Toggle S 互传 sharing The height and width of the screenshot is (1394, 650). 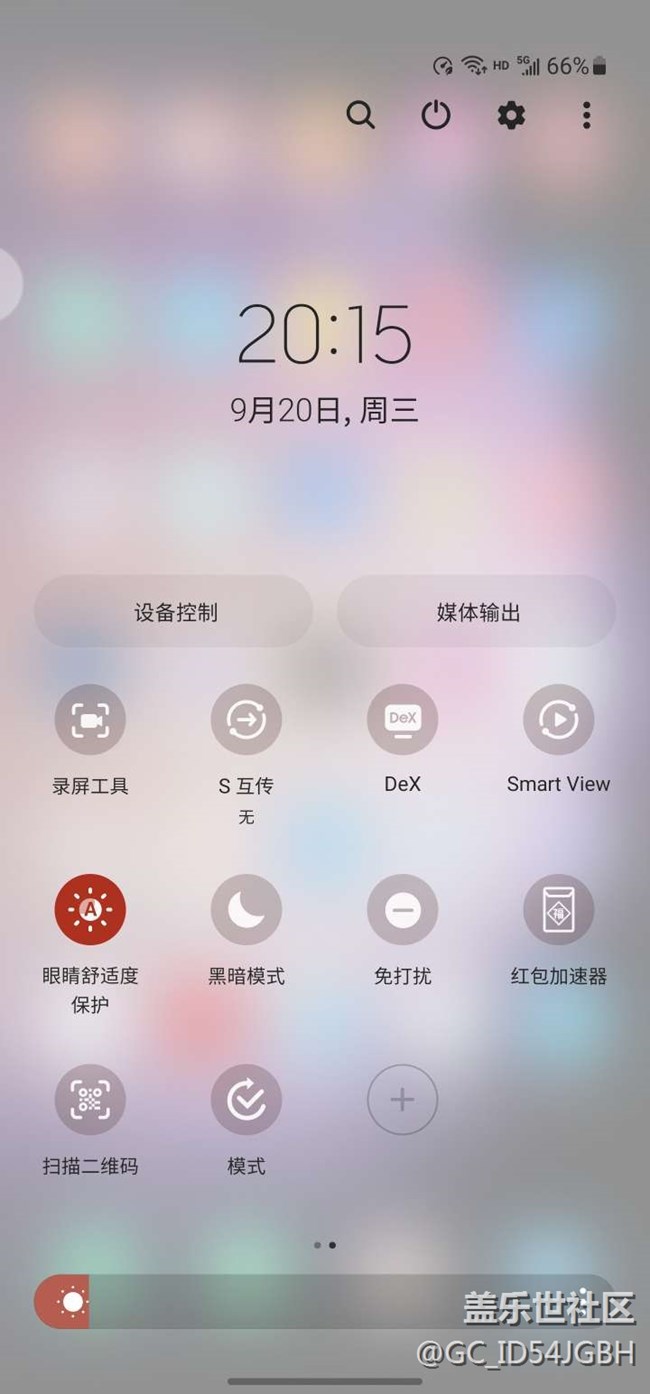click(x=246, y=719)
